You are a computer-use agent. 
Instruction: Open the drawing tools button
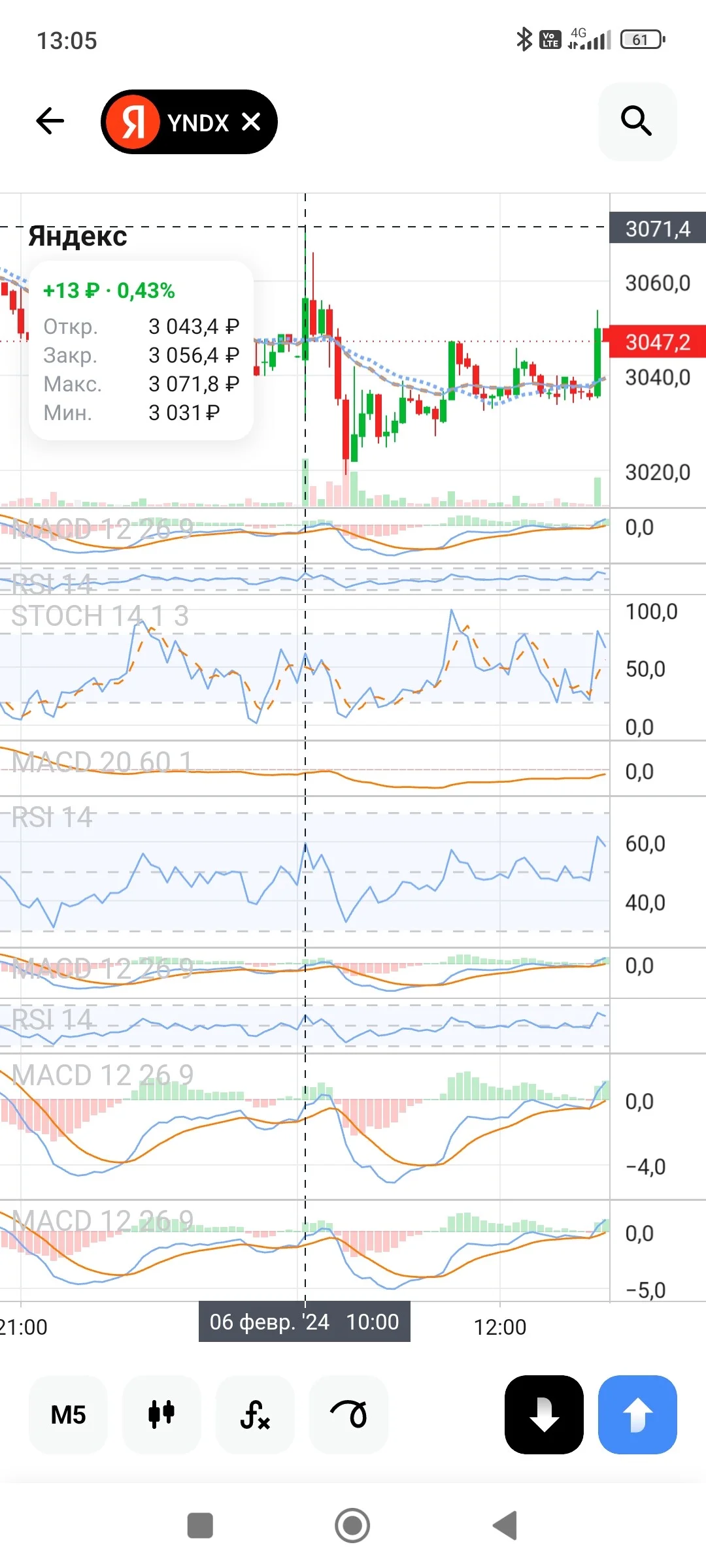coord(348,1415)
